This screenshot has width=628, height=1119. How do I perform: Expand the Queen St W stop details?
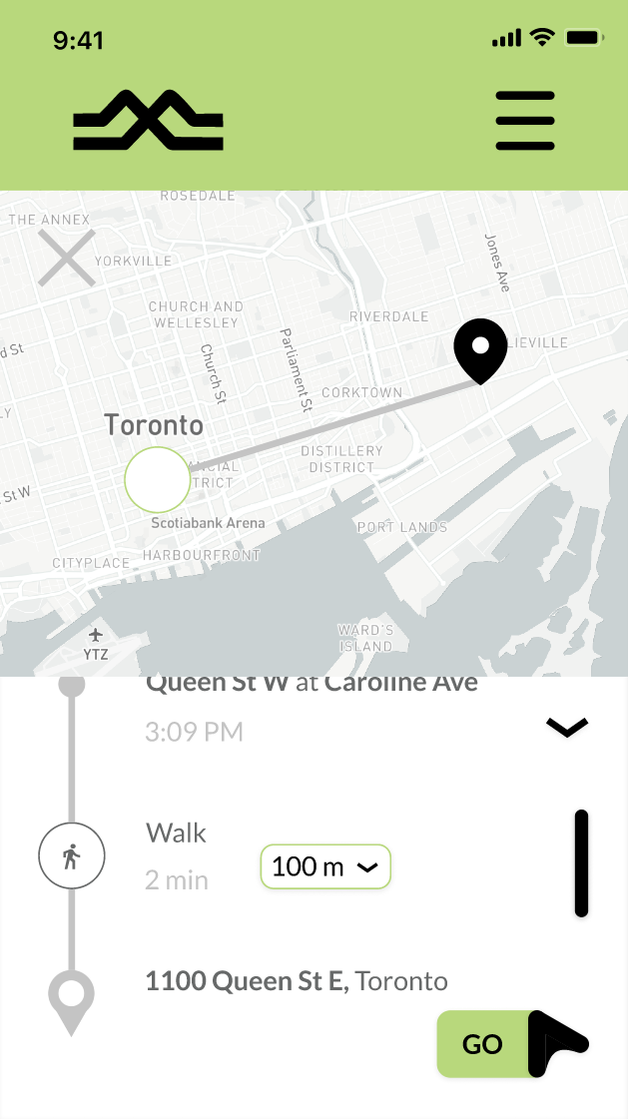[x=567, y=727]
